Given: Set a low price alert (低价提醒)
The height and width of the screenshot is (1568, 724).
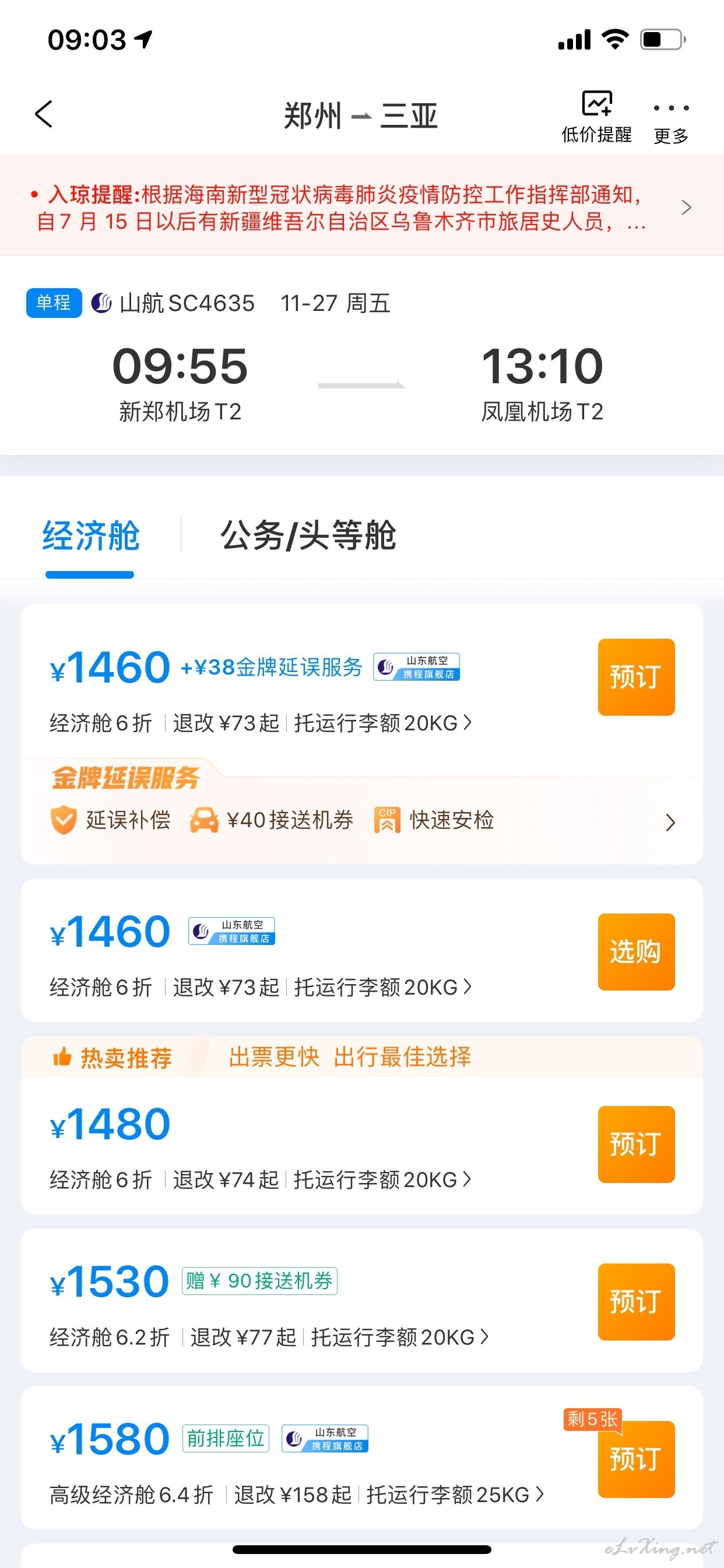Looking at the screenshot, I should pyautogui.click(x=596, y=117).
